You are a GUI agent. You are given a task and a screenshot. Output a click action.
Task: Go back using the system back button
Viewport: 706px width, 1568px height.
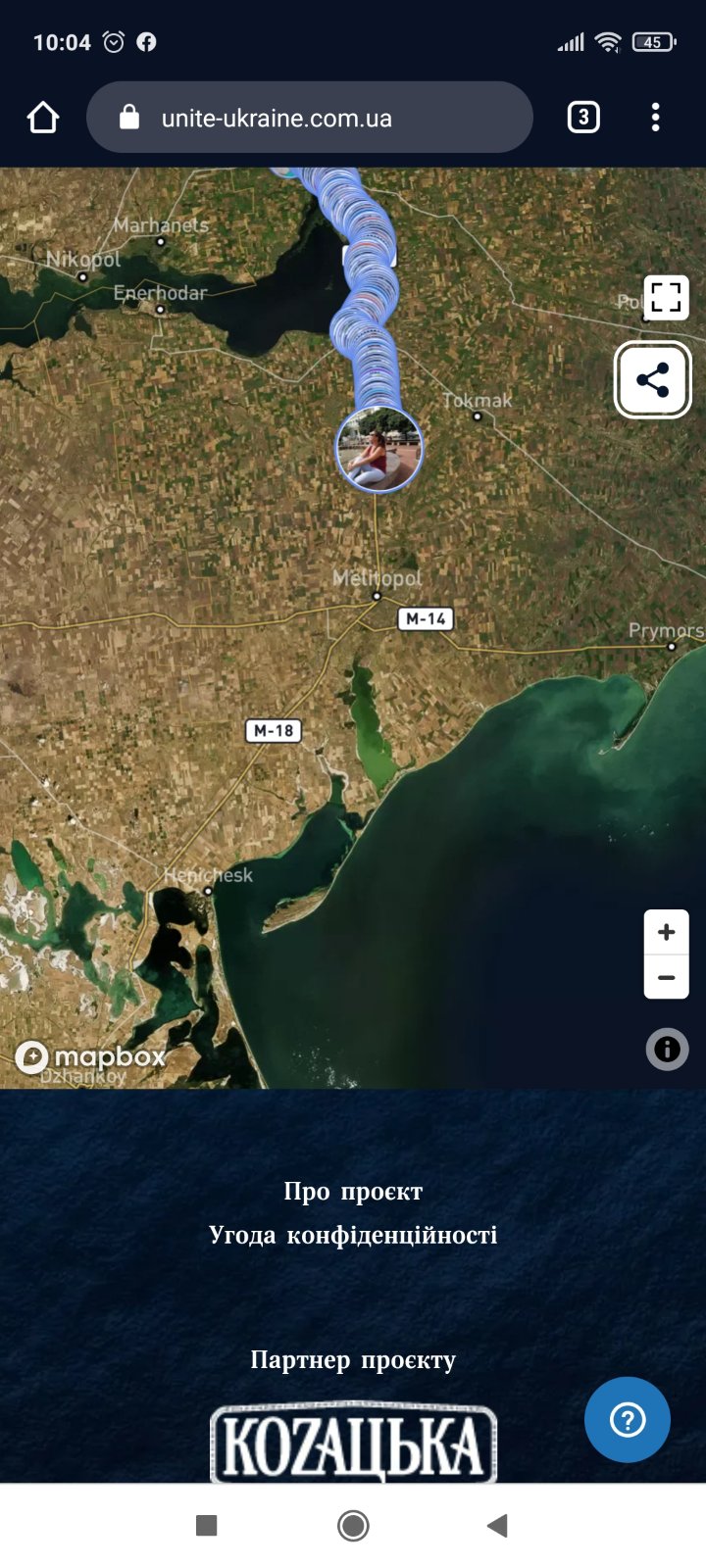497,1525
